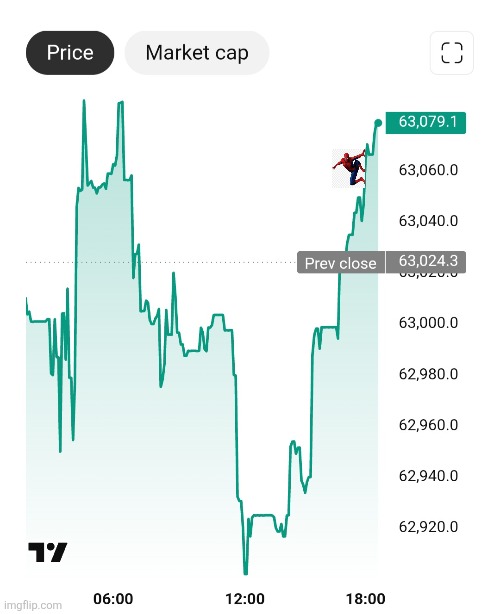Switch to the Market cap view
This screenshot has height=614, width=500.
coord(197,53)
